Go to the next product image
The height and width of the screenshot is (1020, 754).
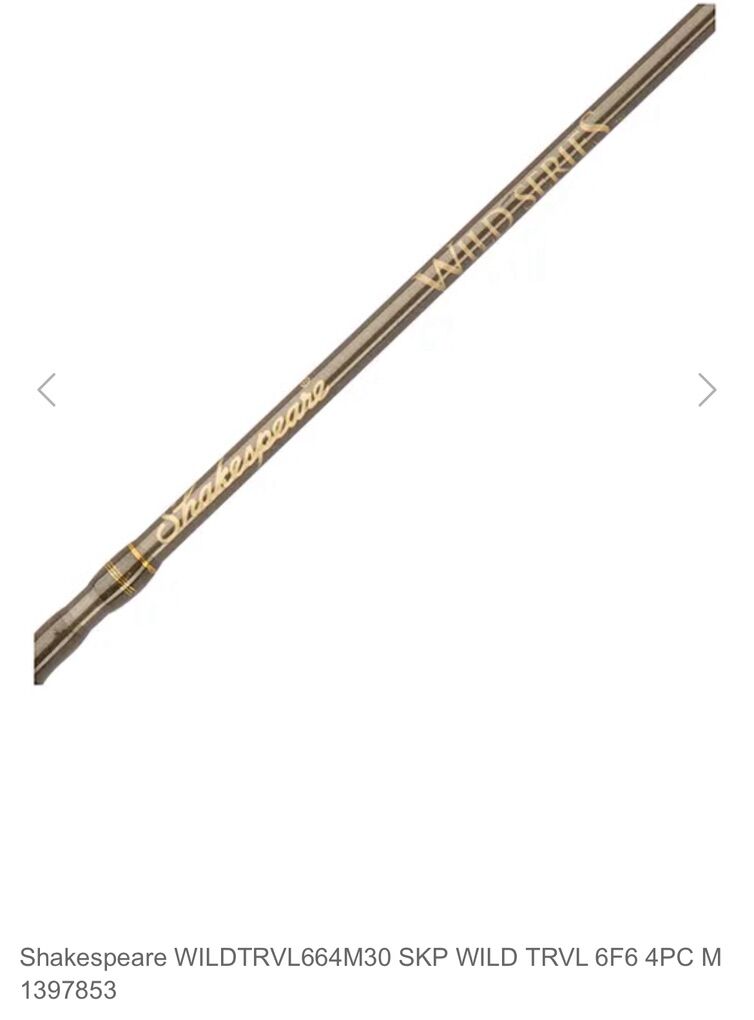(x=707, y=390)
